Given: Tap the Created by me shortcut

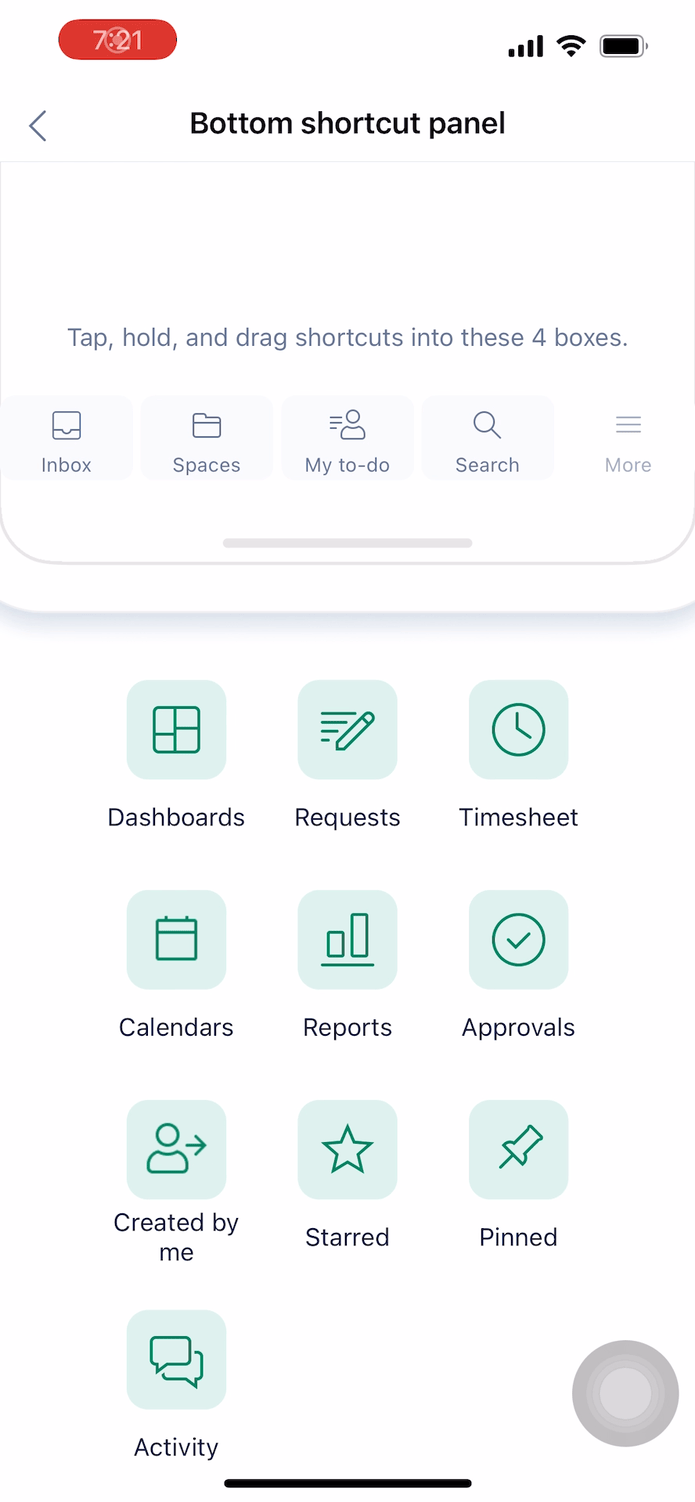Looking at the screenshot, I should tap(176, 1150).
